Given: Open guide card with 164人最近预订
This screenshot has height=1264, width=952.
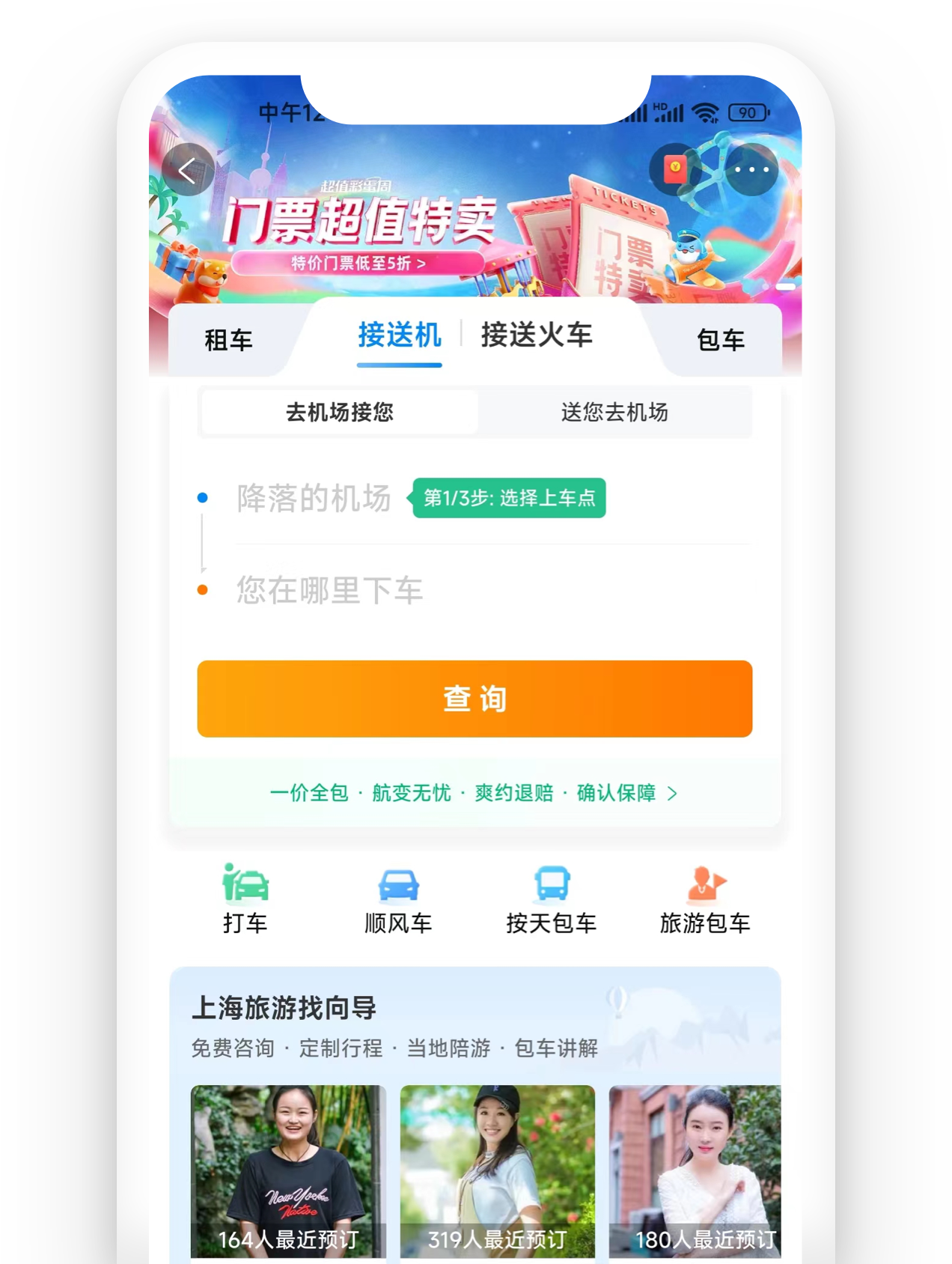Looking at the screenshot, I should (x=288, y=1172).
